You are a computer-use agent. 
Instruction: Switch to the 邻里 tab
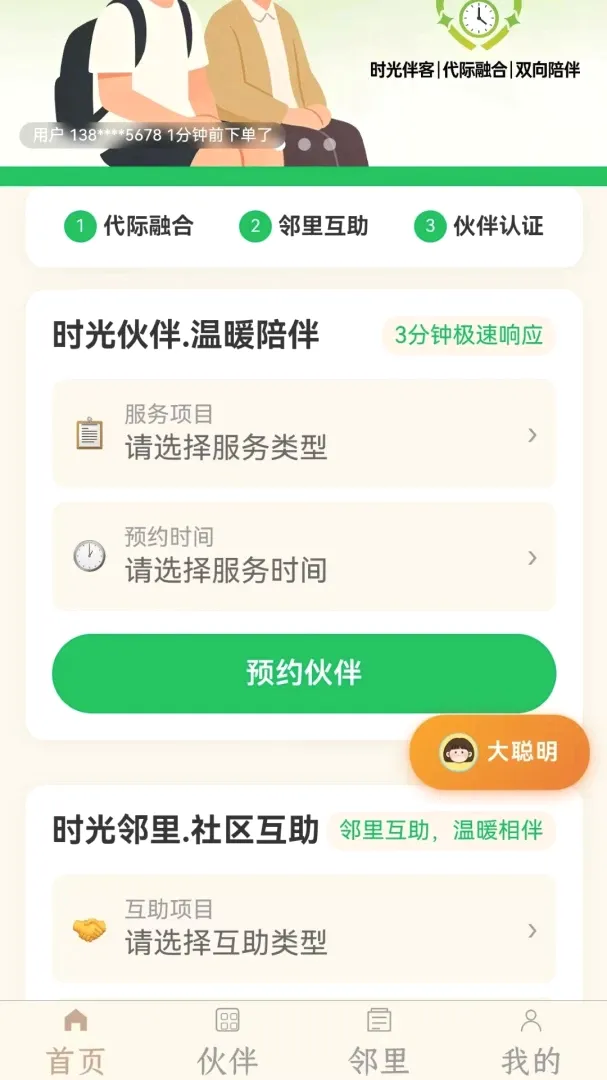378,1041
